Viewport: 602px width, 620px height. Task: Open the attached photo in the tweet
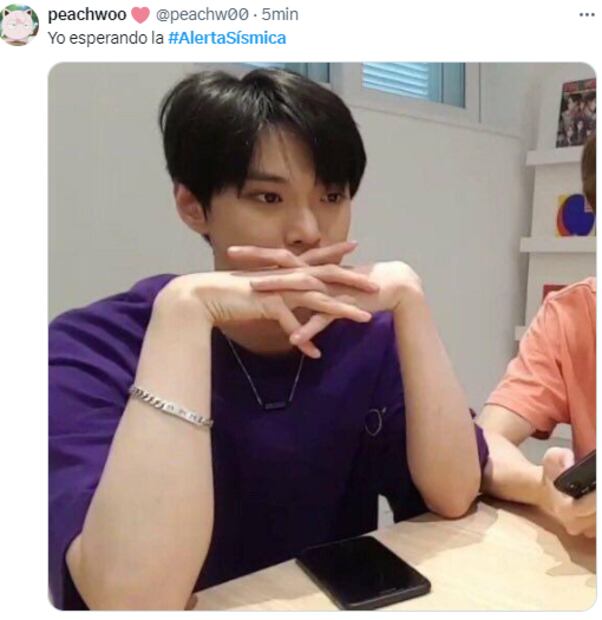click(x=322, y=336)
